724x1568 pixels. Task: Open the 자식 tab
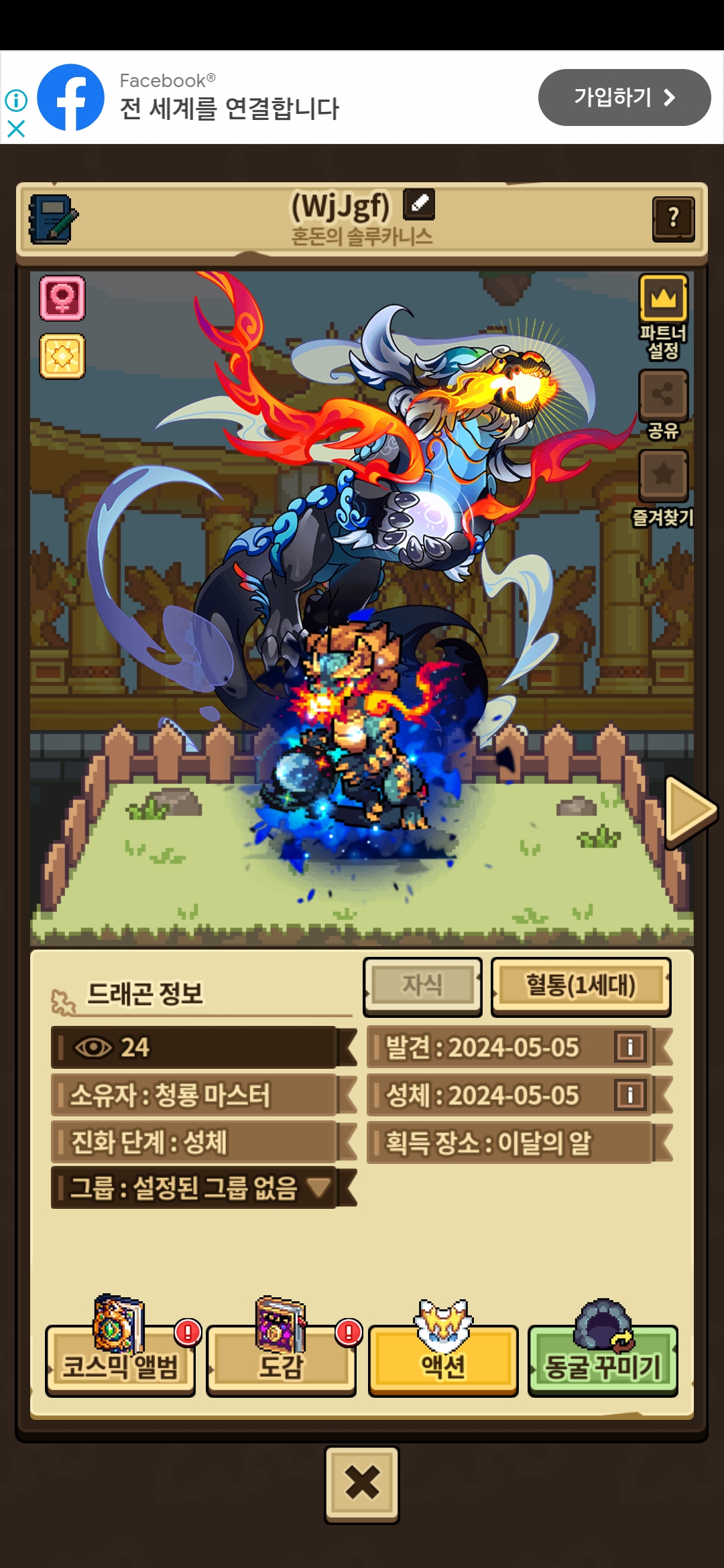pos(422,986)
